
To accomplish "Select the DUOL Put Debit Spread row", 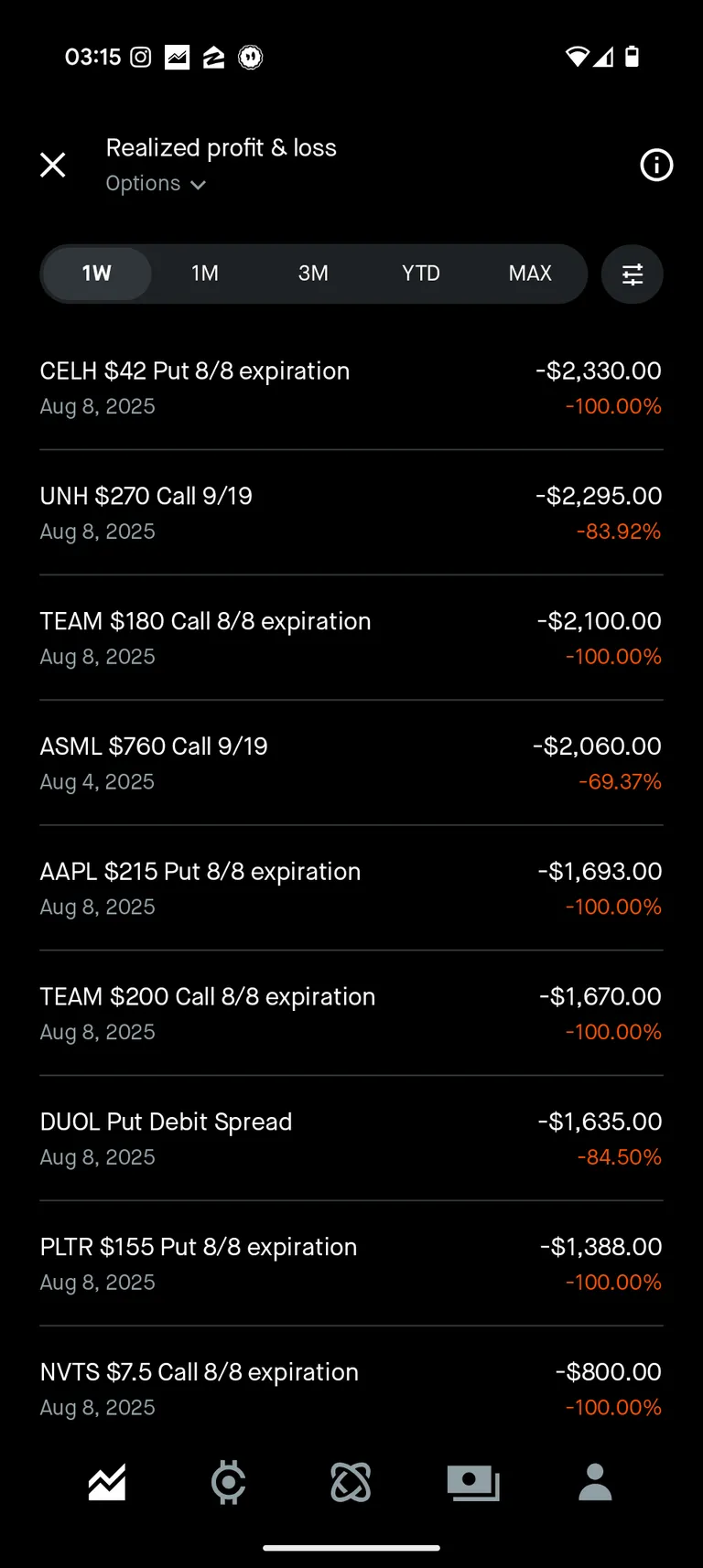I will (351, 1139).
